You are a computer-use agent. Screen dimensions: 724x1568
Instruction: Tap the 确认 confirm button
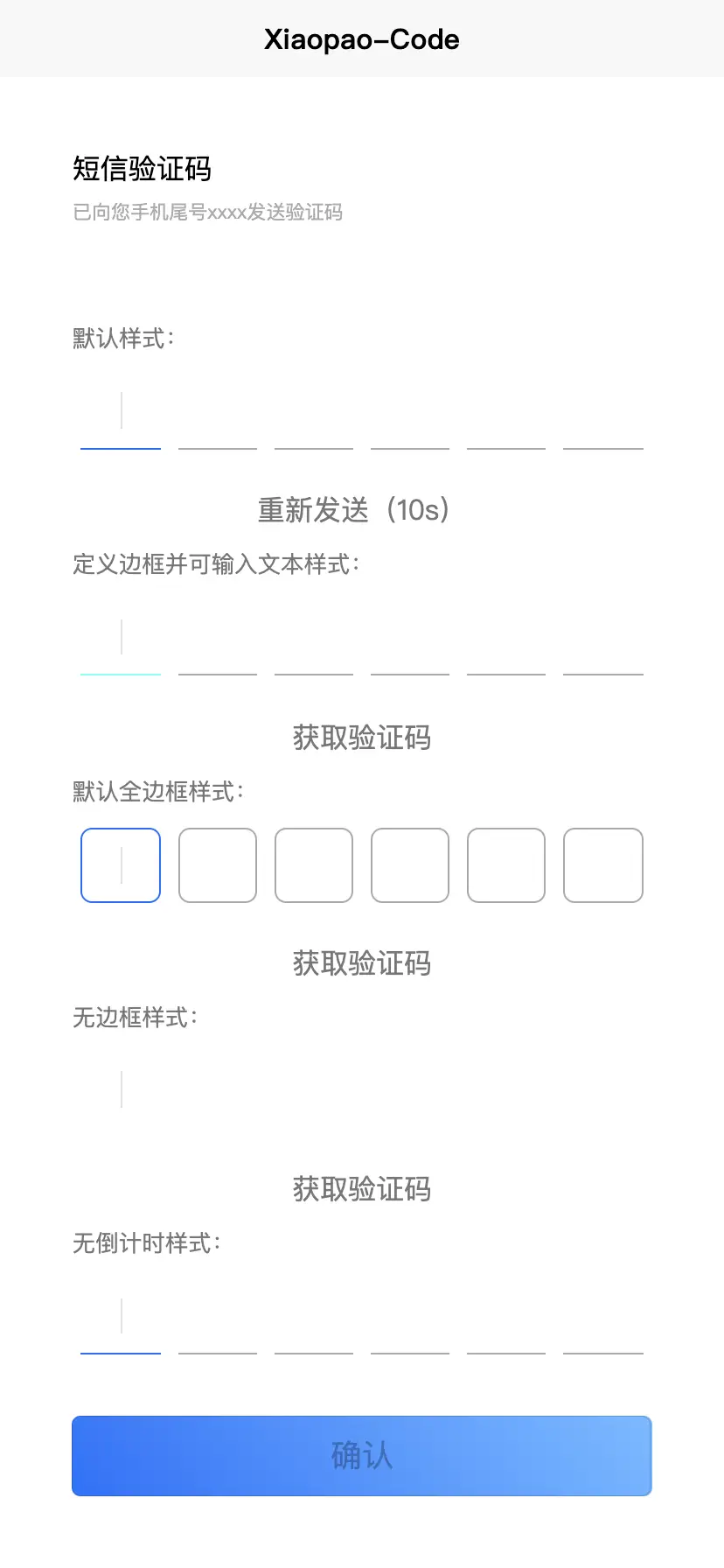tap(362, 1455)
